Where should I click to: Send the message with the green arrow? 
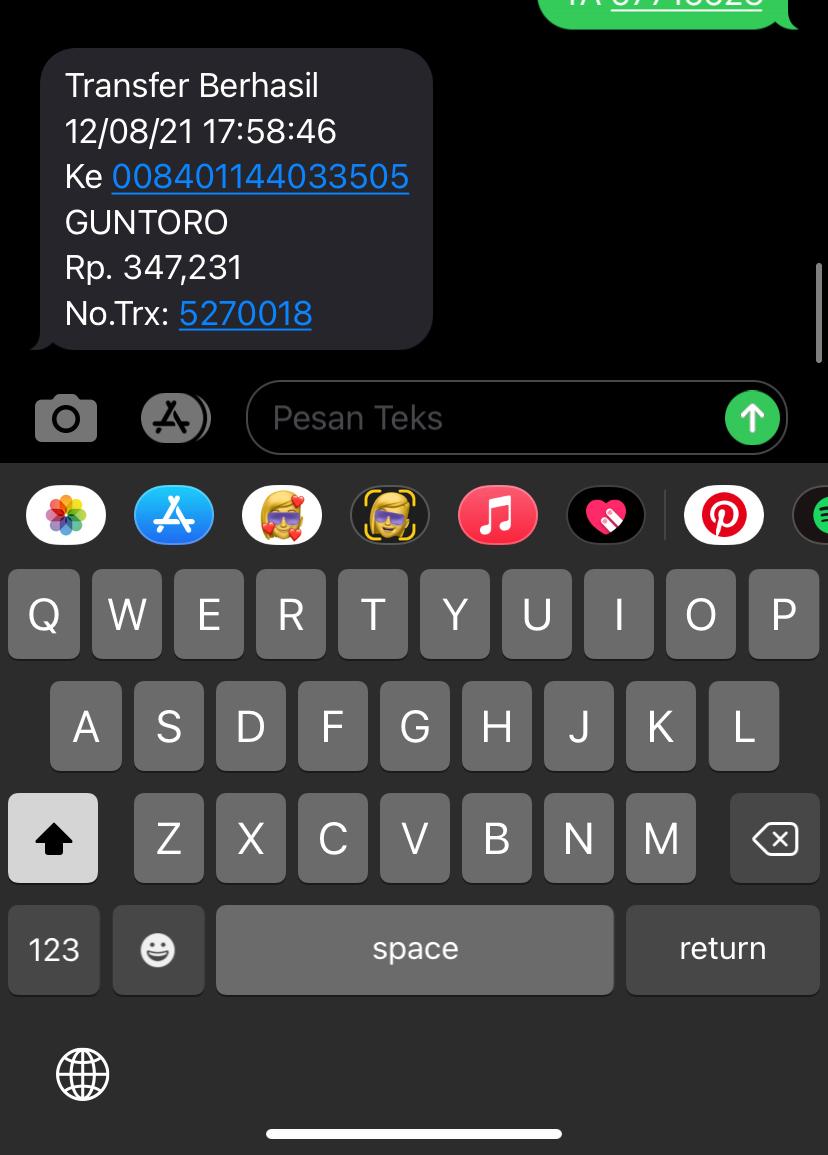pos(752,418)
